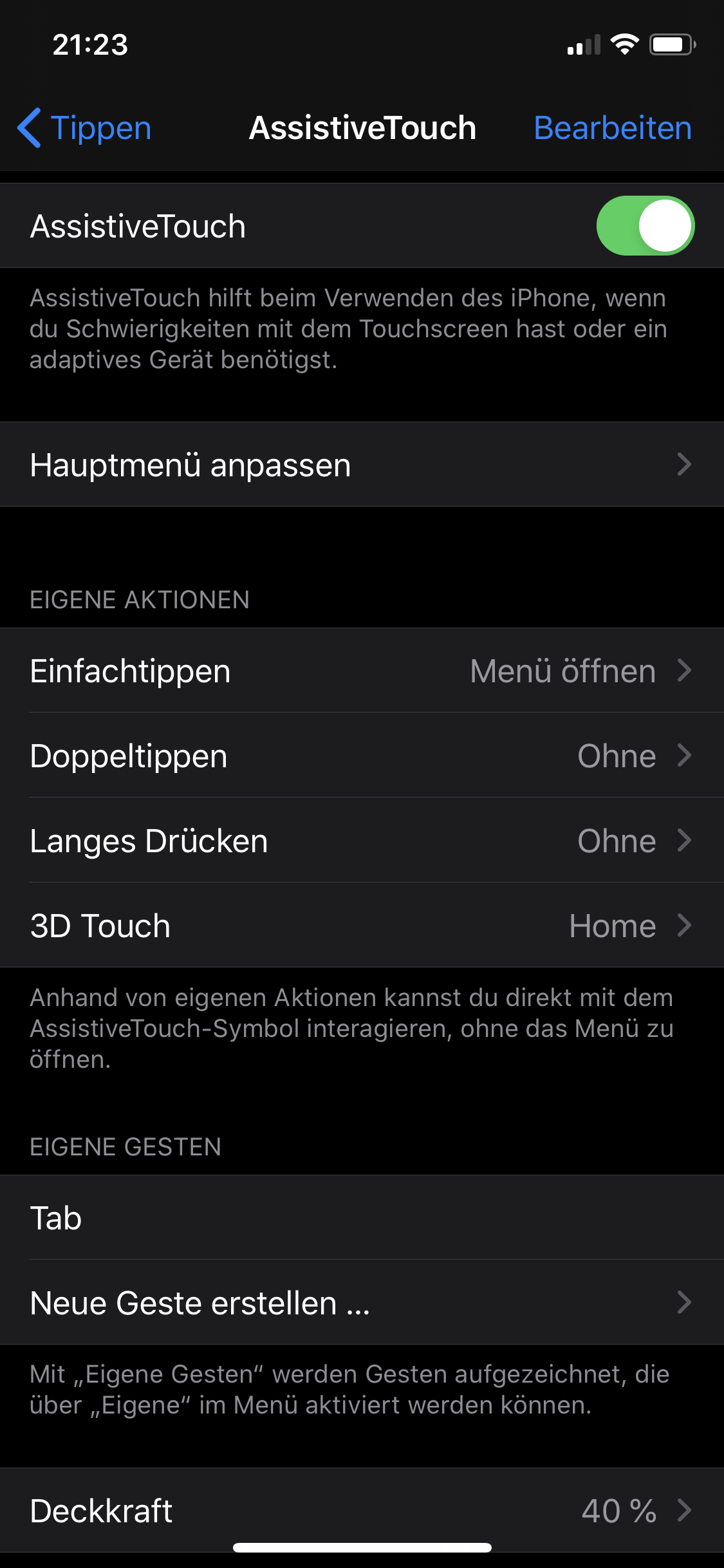
Task: Create a new gesture via Neue Geste erstellen
Action: 362,1303
